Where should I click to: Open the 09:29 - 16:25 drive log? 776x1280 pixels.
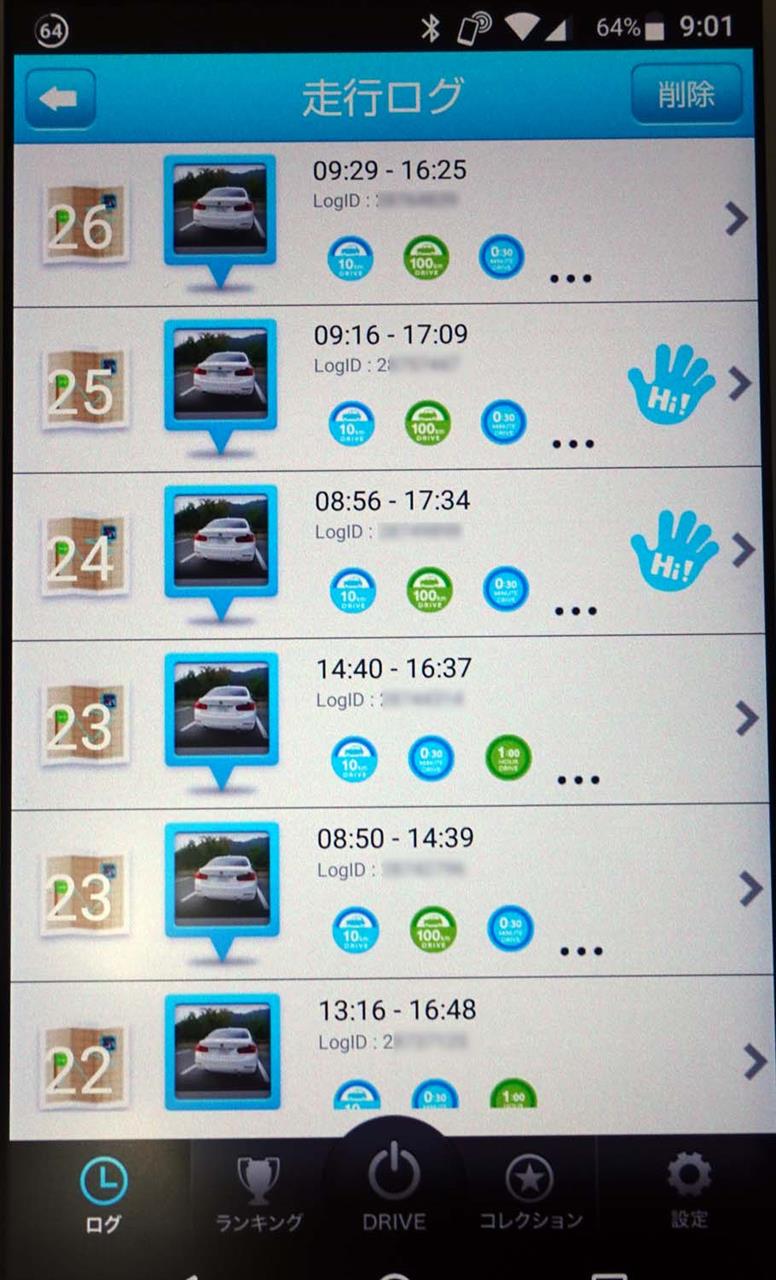click(x=384, y=222)
